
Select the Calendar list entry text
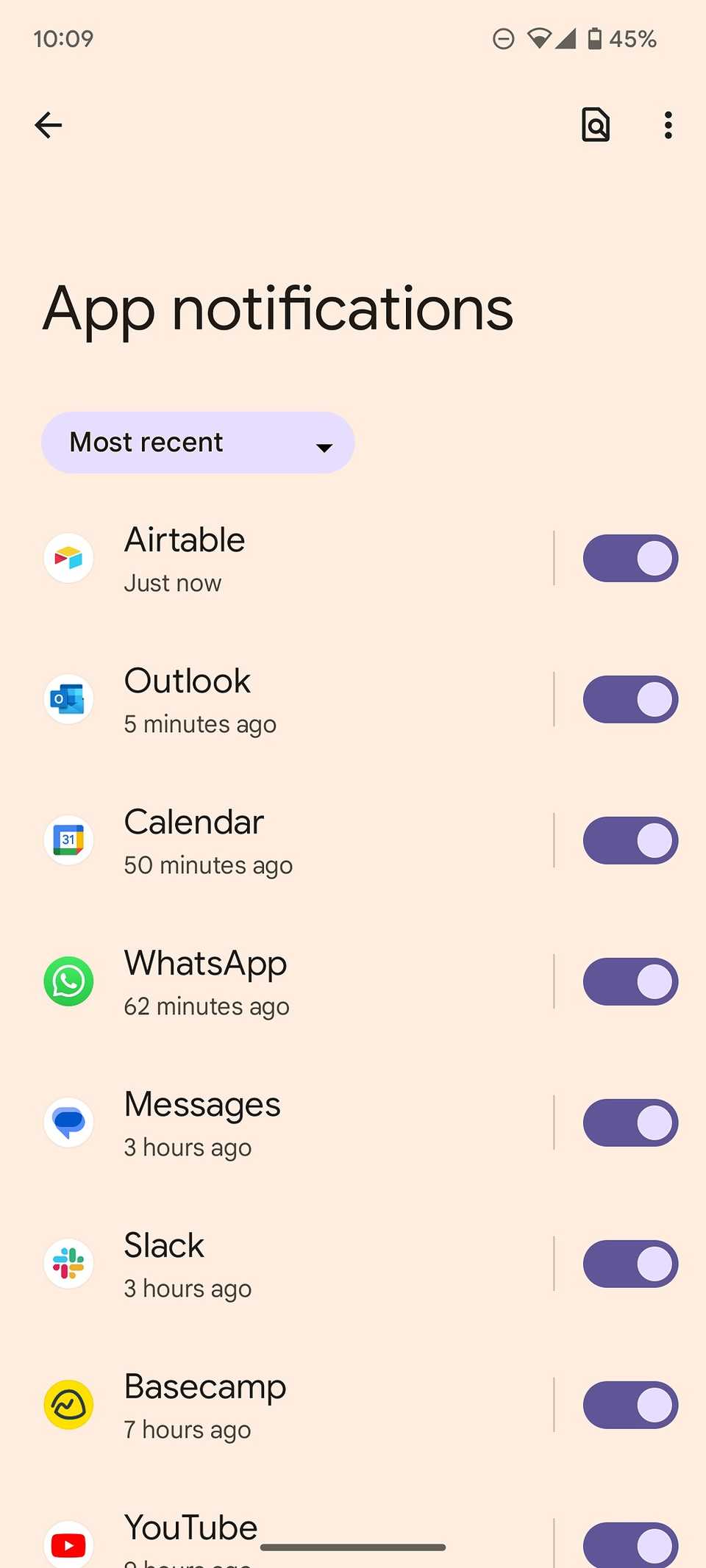click(x=193, y=822)
